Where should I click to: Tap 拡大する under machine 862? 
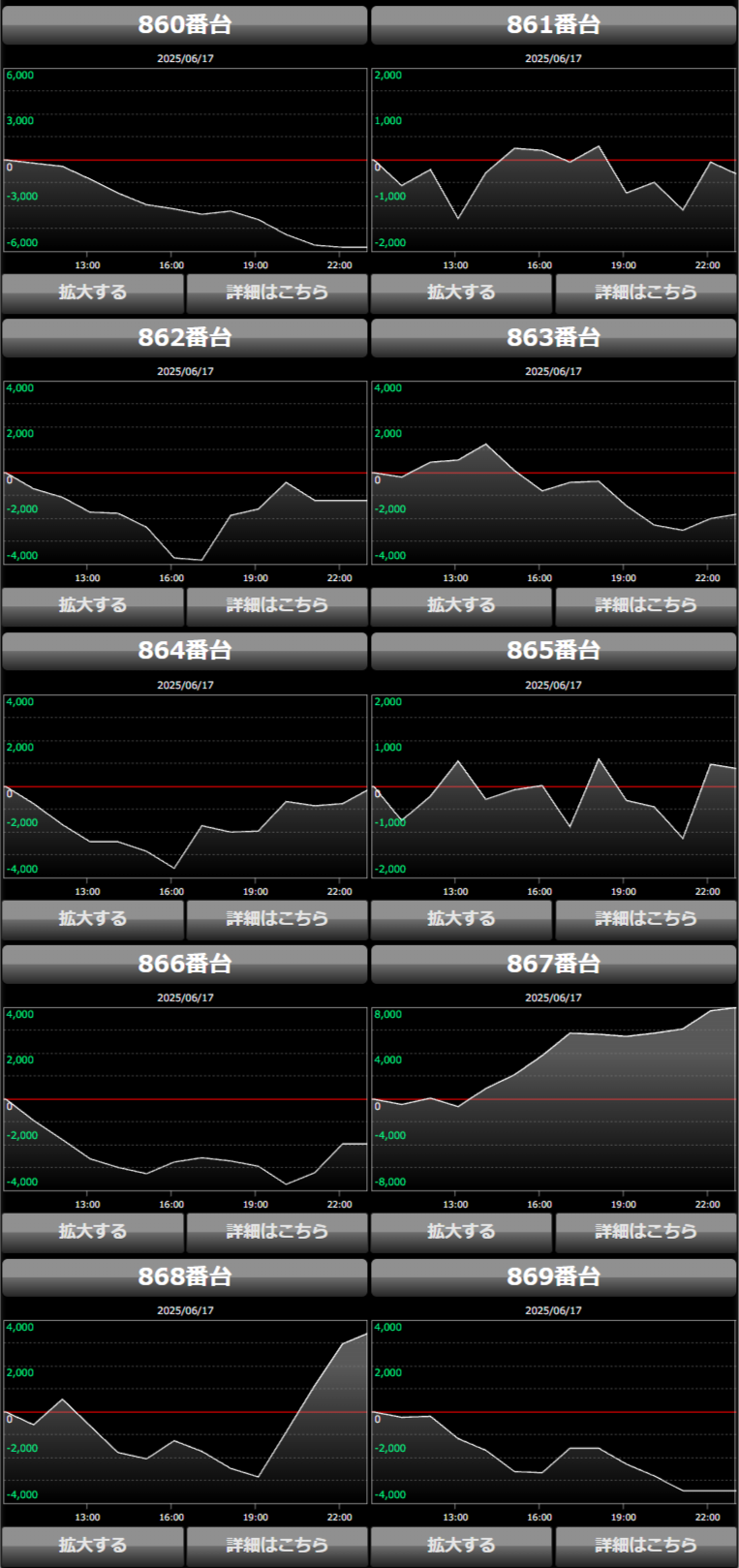pos(93,605)
